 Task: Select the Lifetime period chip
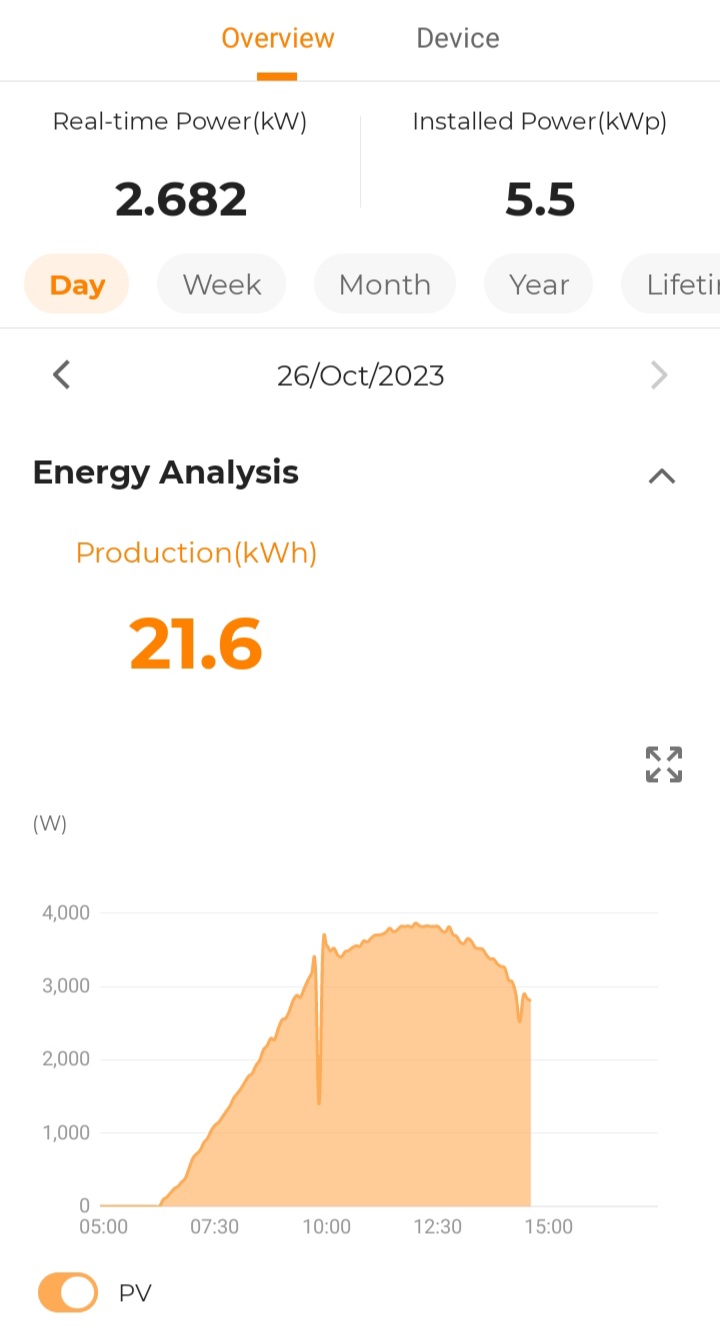(x=671, y=284)
